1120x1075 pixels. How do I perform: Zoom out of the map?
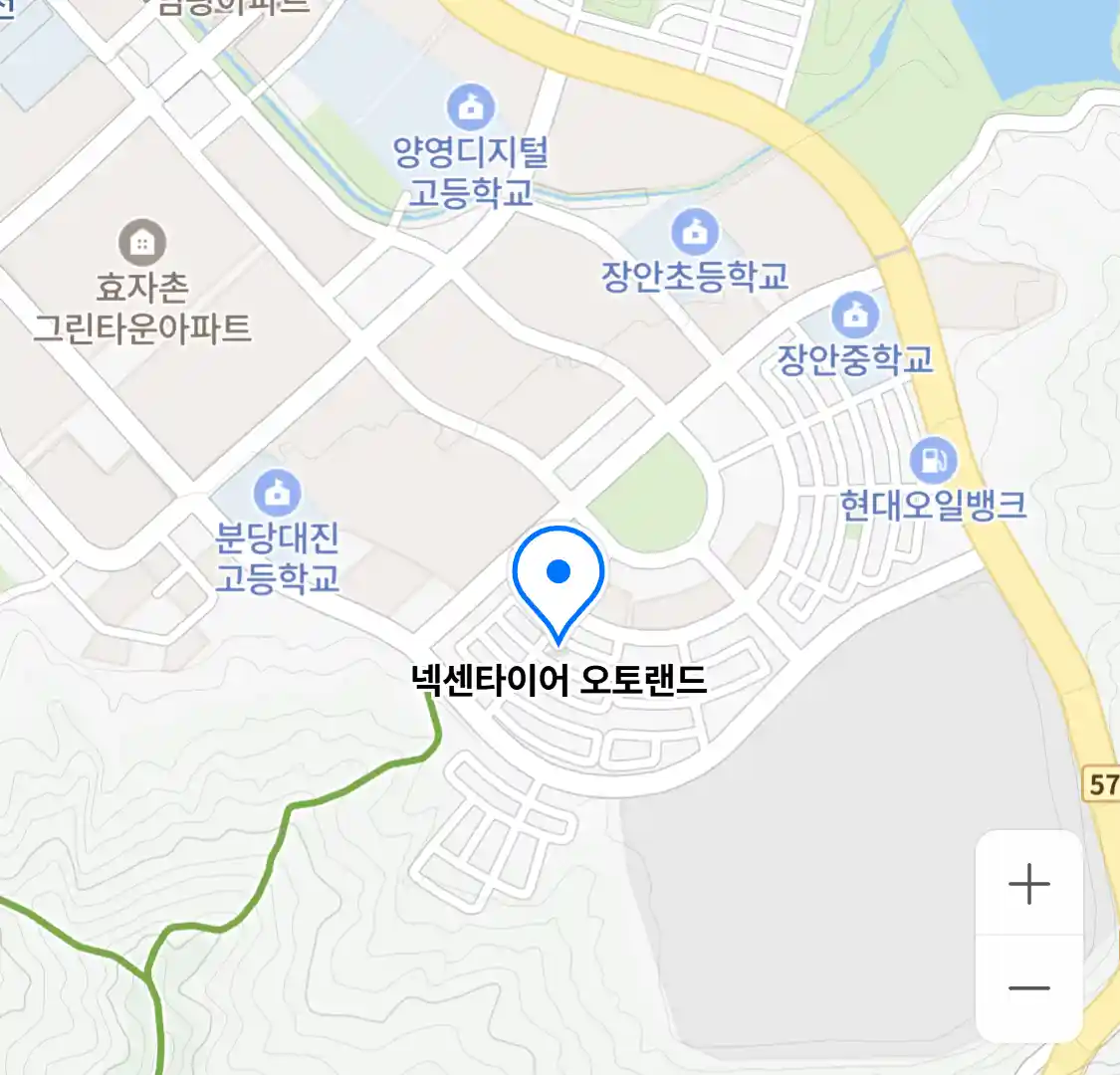[x=1028, y=988]
